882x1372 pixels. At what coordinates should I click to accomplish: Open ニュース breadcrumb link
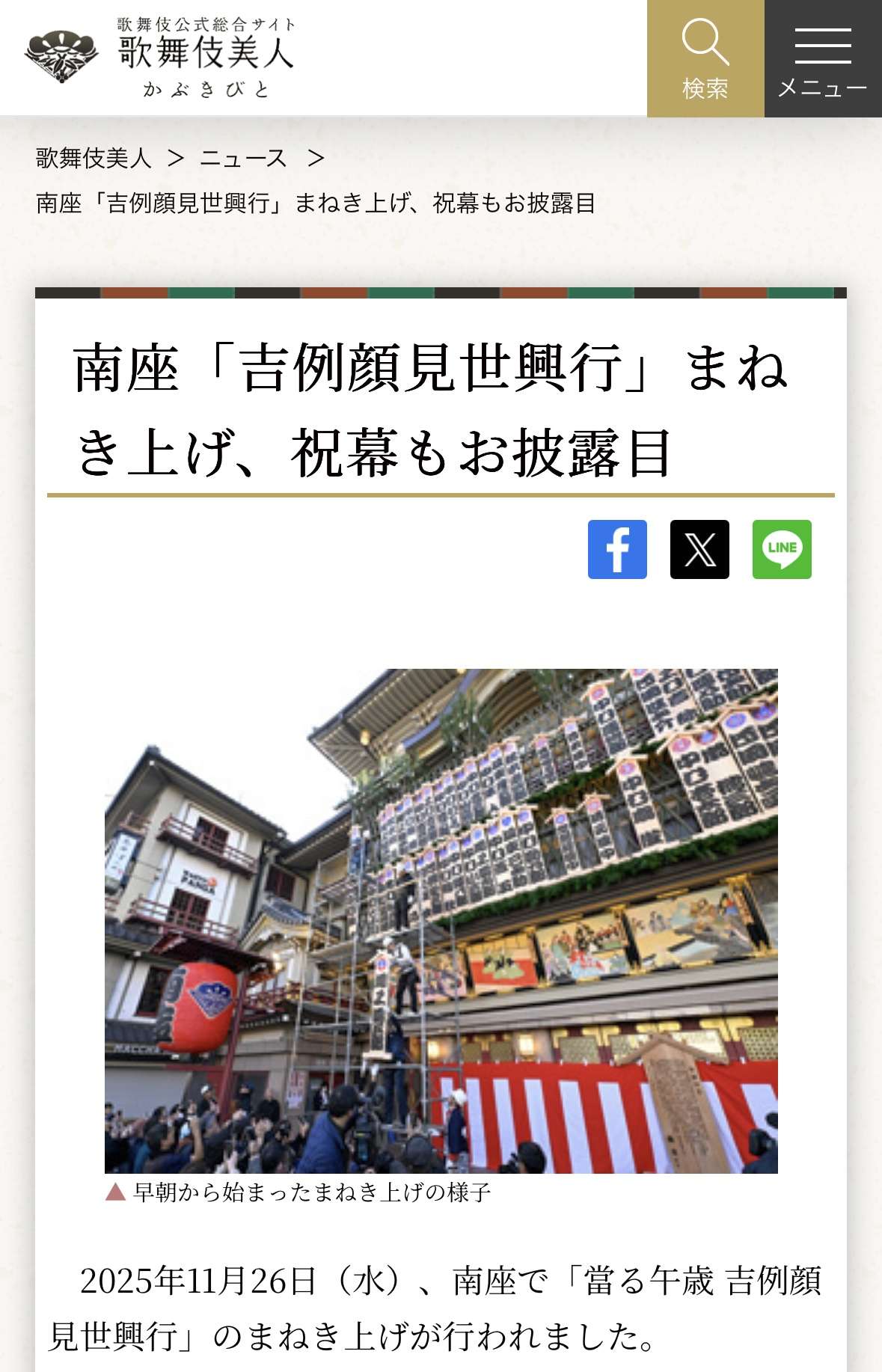[243, 158]
